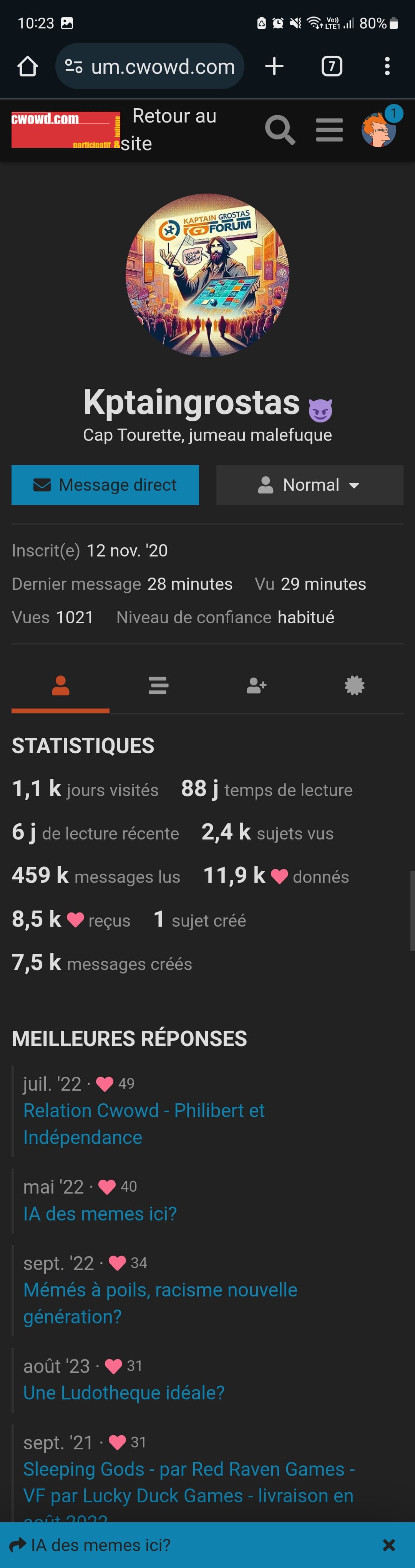Open topic Une Ludotheque idéale?
415x1568 pixels.
124,1392
